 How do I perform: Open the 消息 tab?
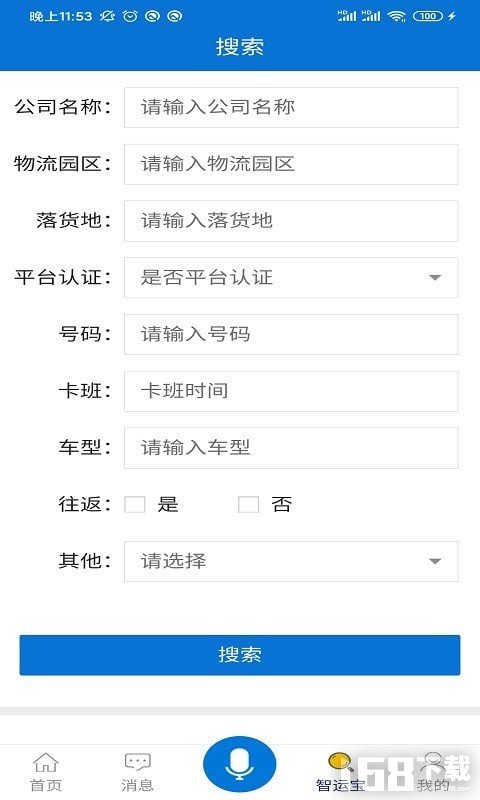(137, 772)
